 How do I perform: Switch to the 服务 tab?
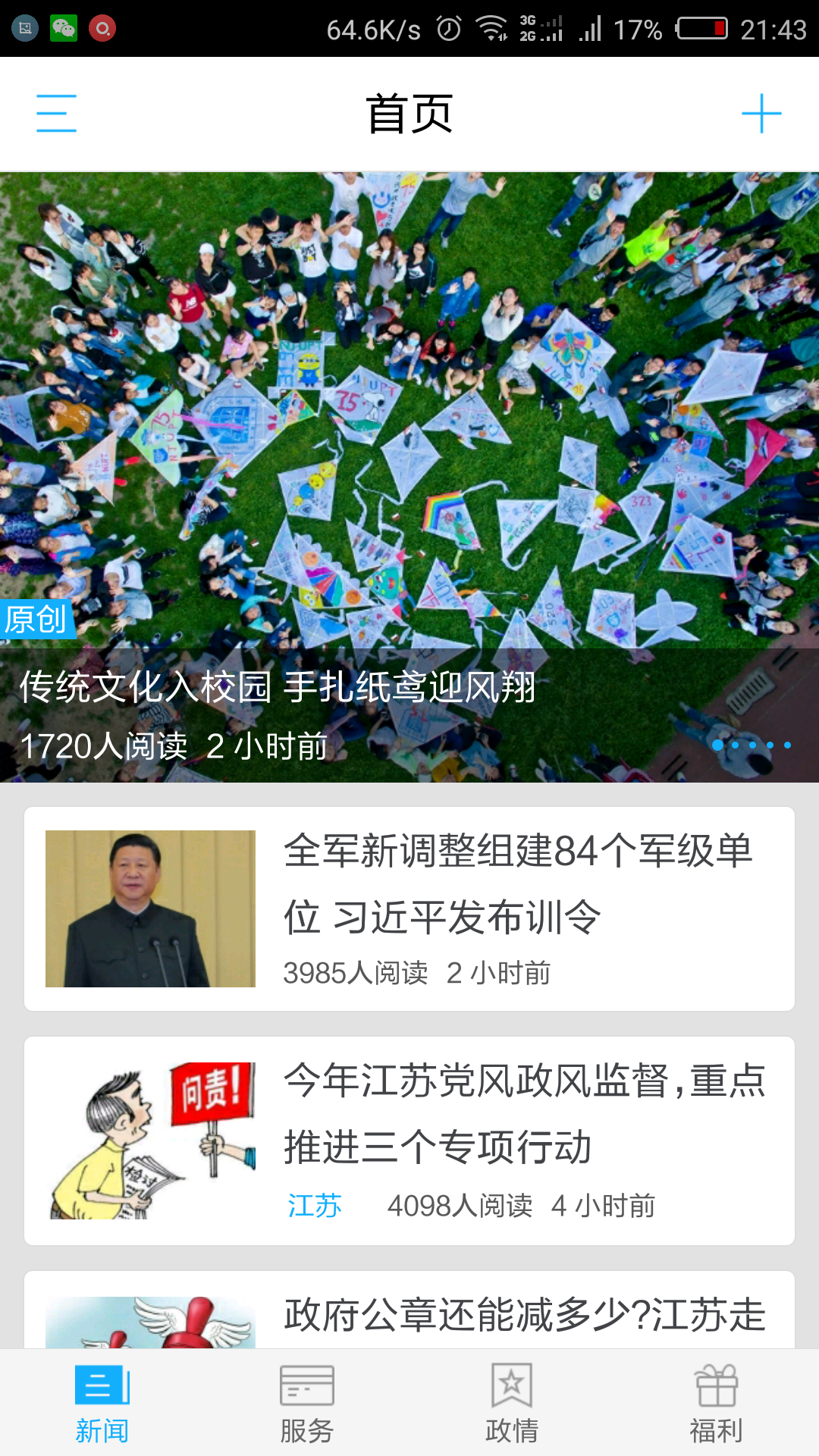pyautogui.click(x=307, y=1403)
